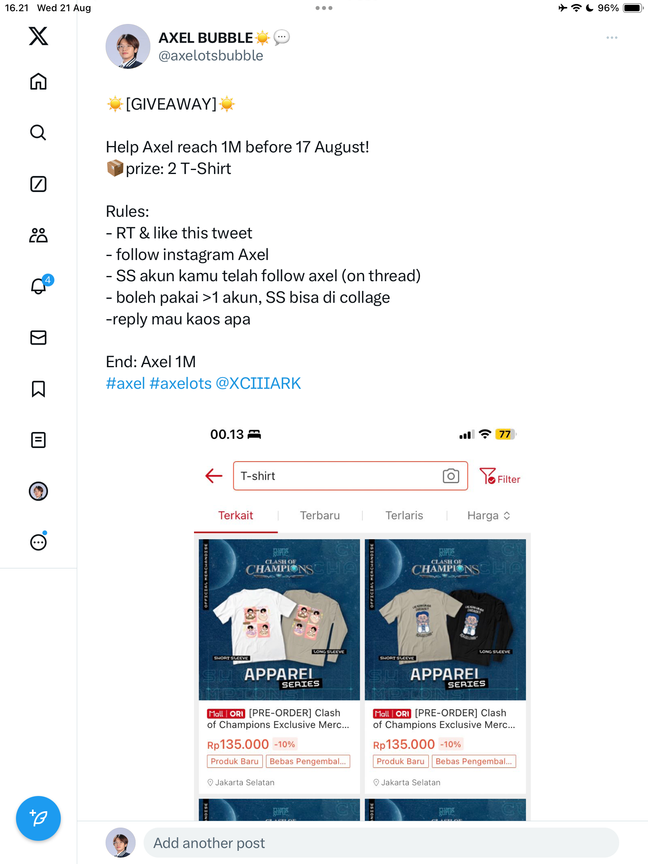View AXEL BUBBLE's profile picture
This screenshot has height=864, width=648.
pyautogui.click(x=128, y=46)
